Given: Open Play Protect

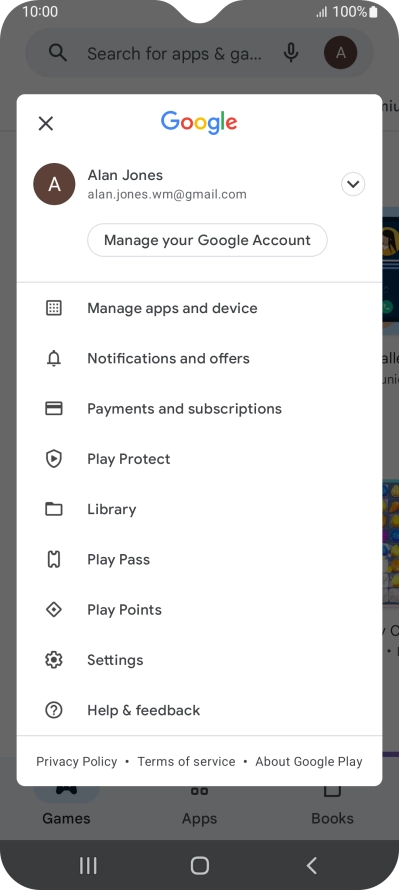Looking at the screenshot, I should coord(199,459).
